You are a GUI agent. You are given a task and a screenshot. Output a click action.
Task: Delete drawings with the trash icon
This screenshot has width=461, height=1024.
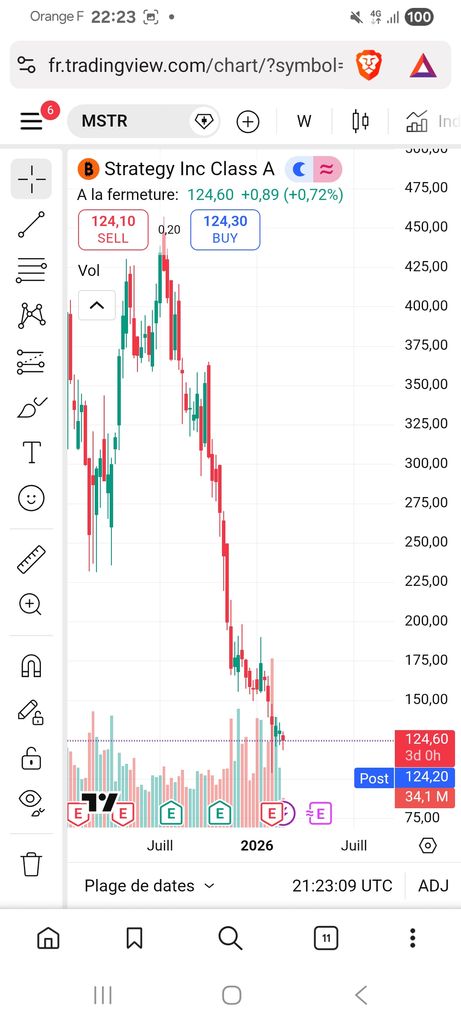(31, 863)
